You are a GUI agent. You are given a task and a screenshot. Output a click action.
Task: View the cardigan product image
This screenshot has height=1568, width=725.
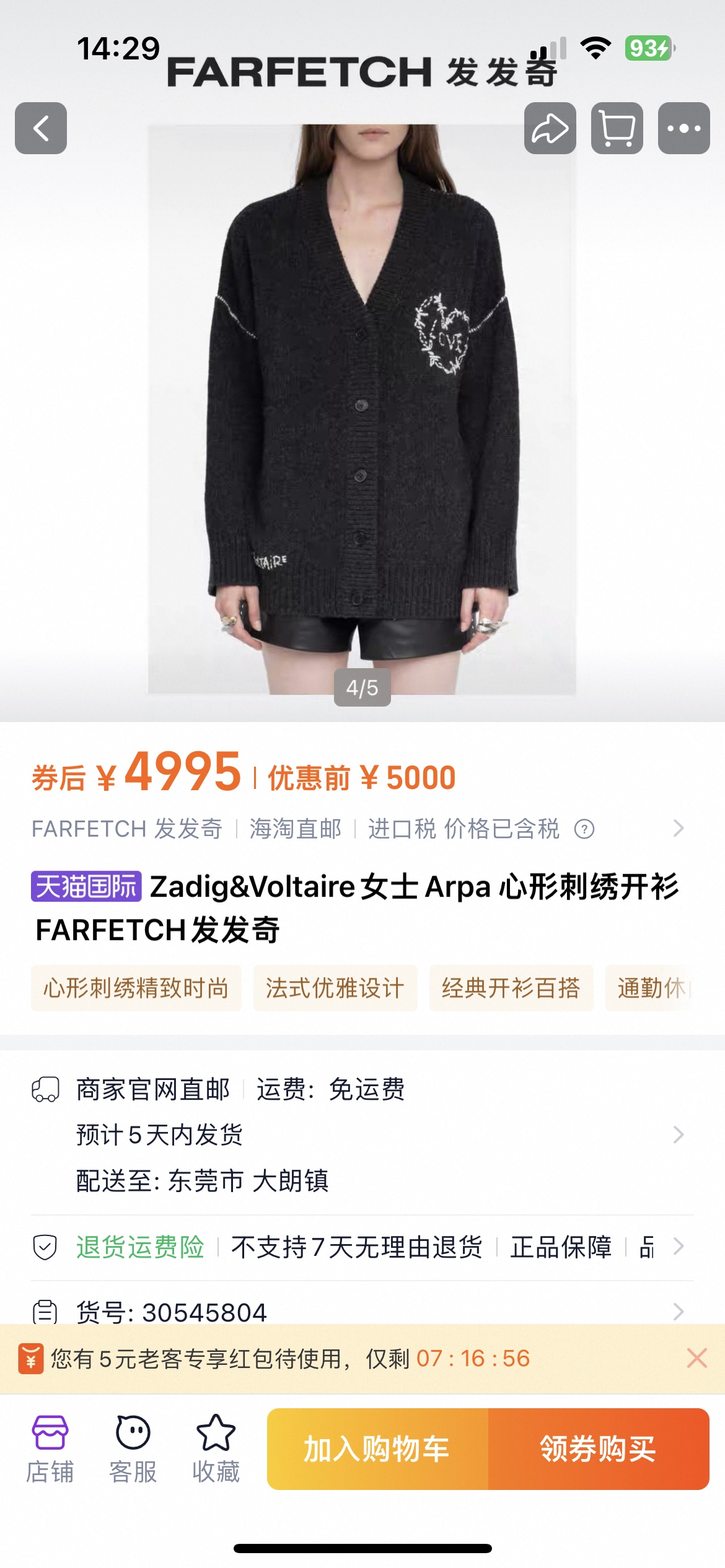coord(362,409)
